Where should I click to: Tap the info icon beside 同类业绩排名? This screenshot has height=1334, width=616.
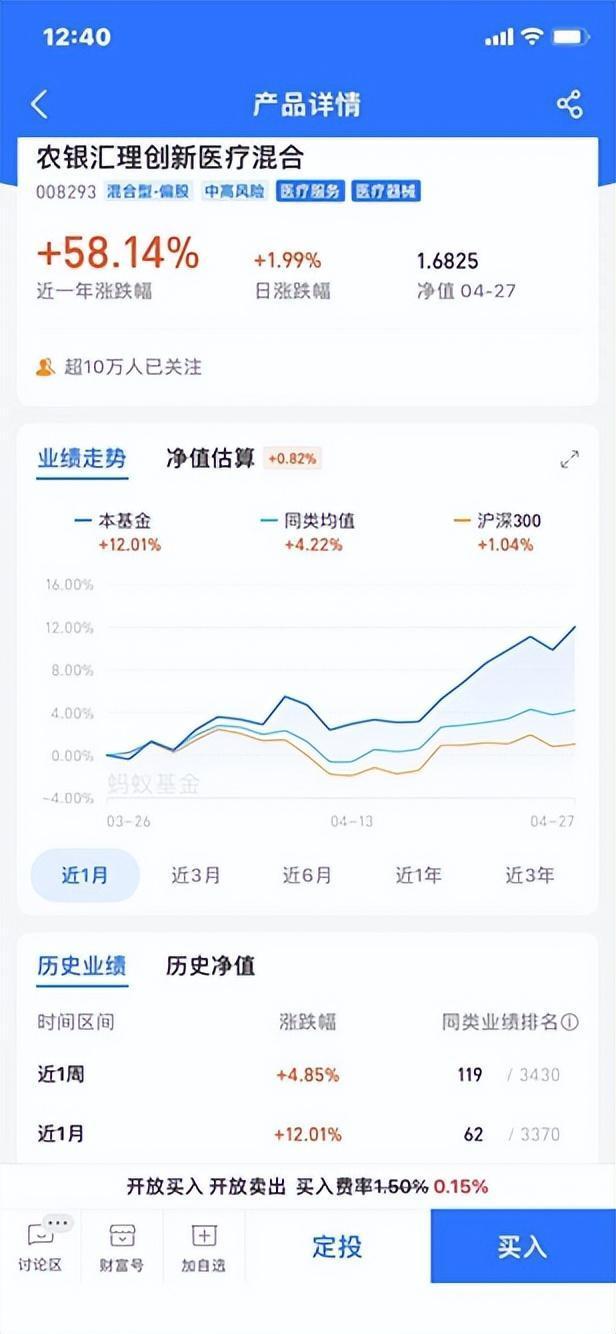(570, 1022)
